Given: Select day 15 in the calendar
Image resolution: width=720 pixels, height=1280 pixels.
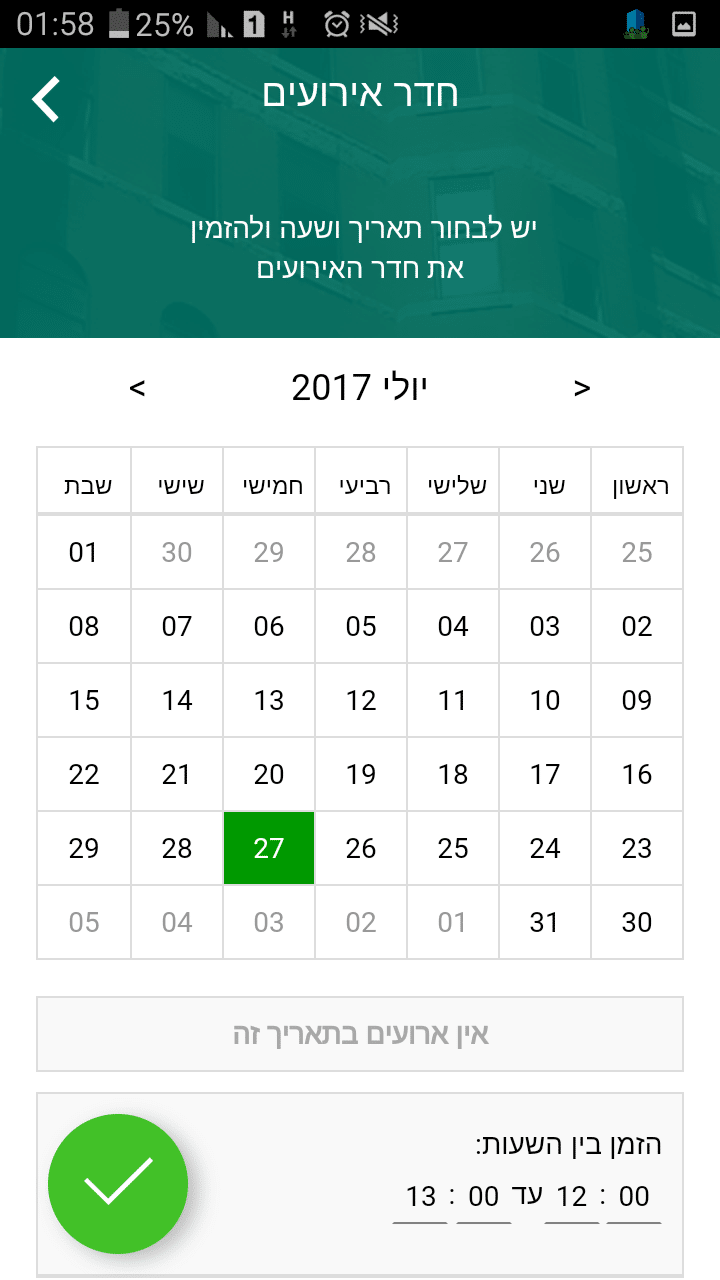Looking at the screenshot, I should [84, 700].
